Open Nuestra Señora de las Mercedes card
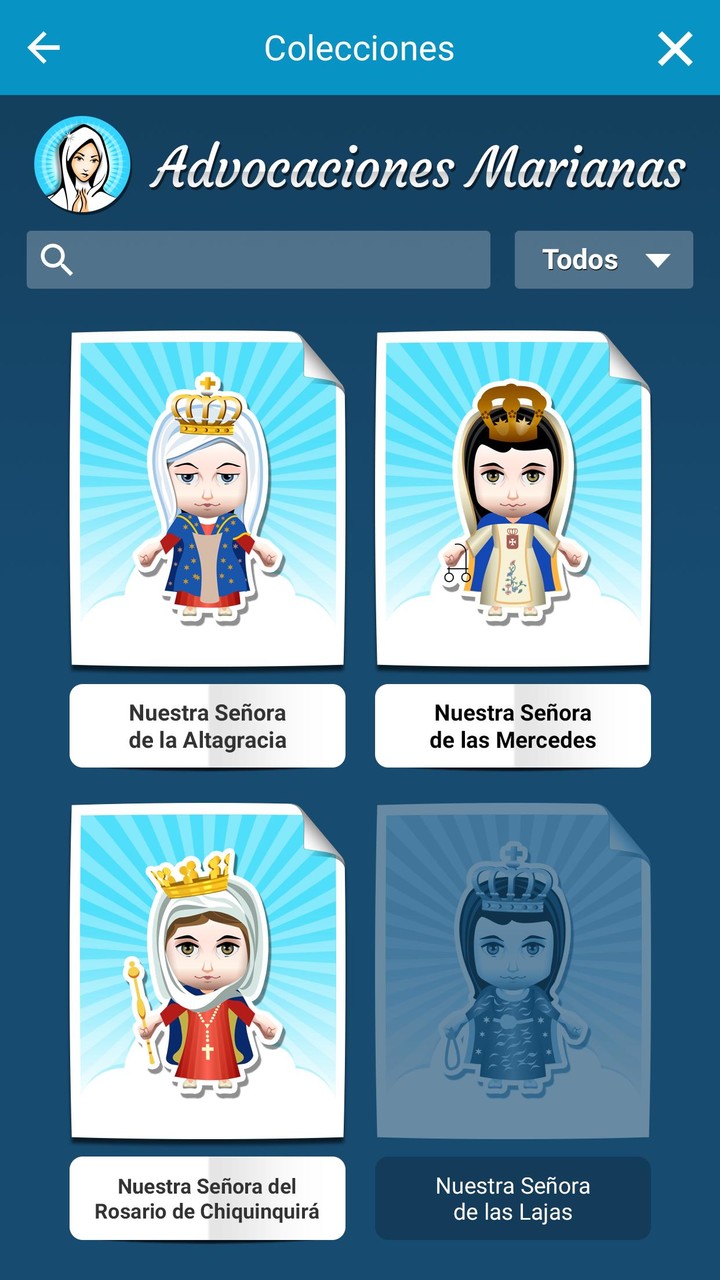 click(x=513, y=500)
